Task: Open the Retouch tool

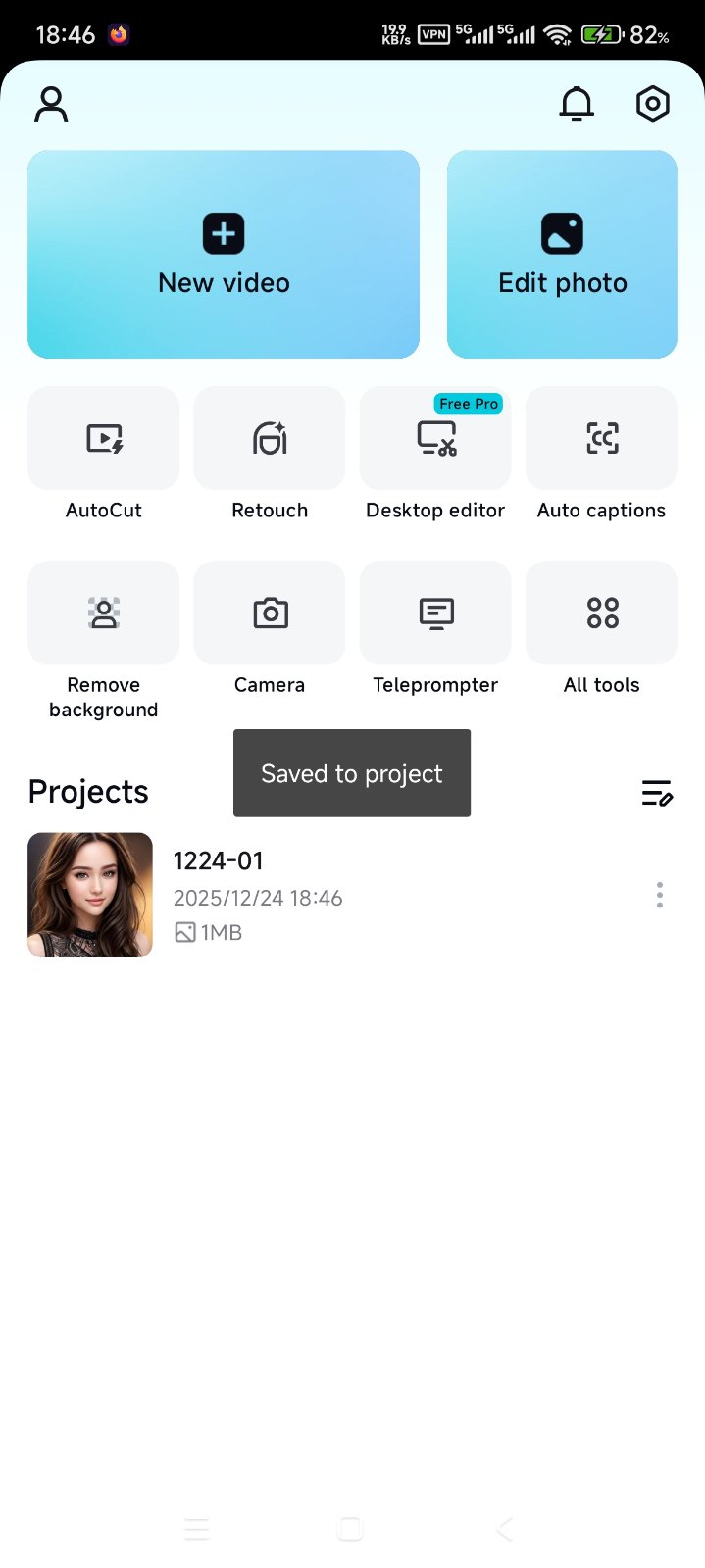Action: (x=270, y=439)
